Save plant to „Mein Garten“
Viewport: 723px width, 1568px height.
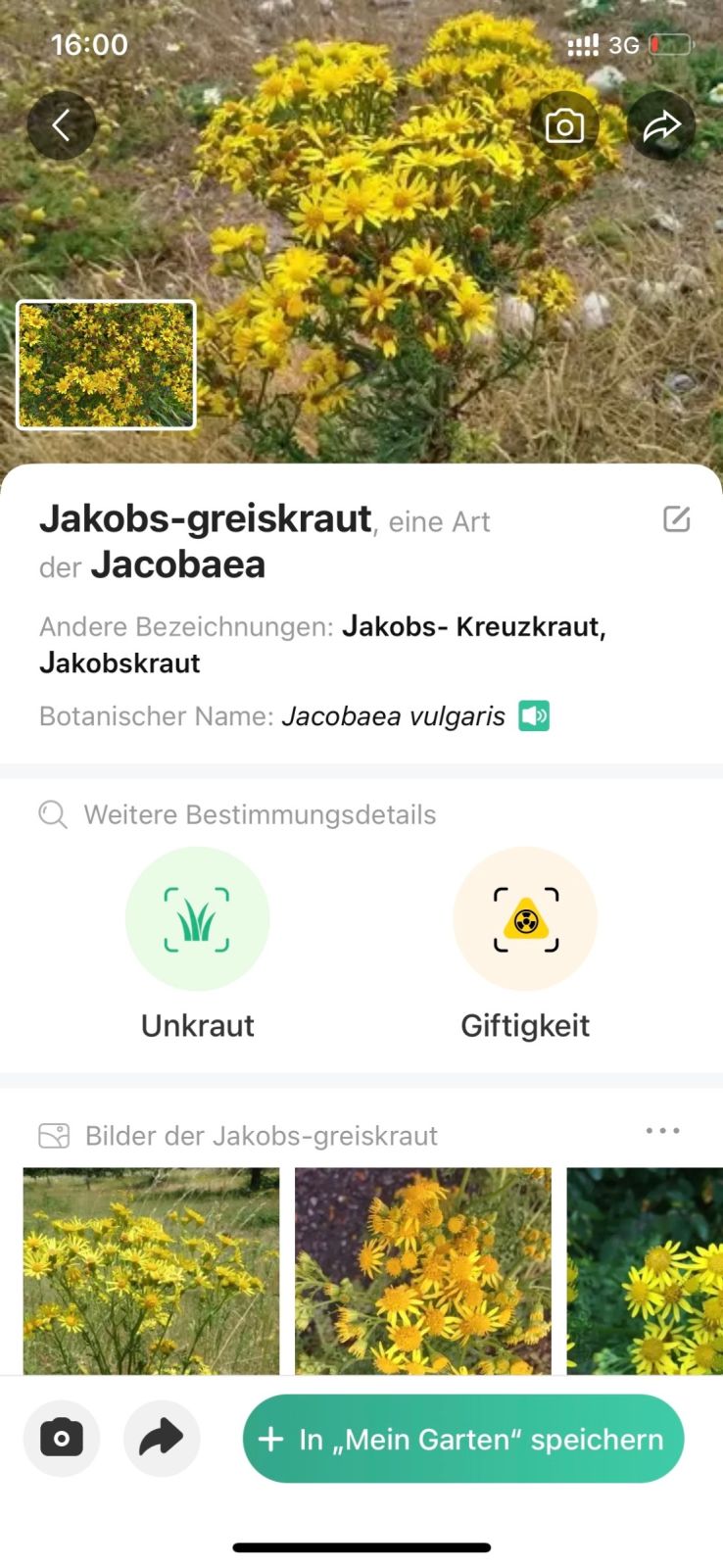(x=463, y=1439)
